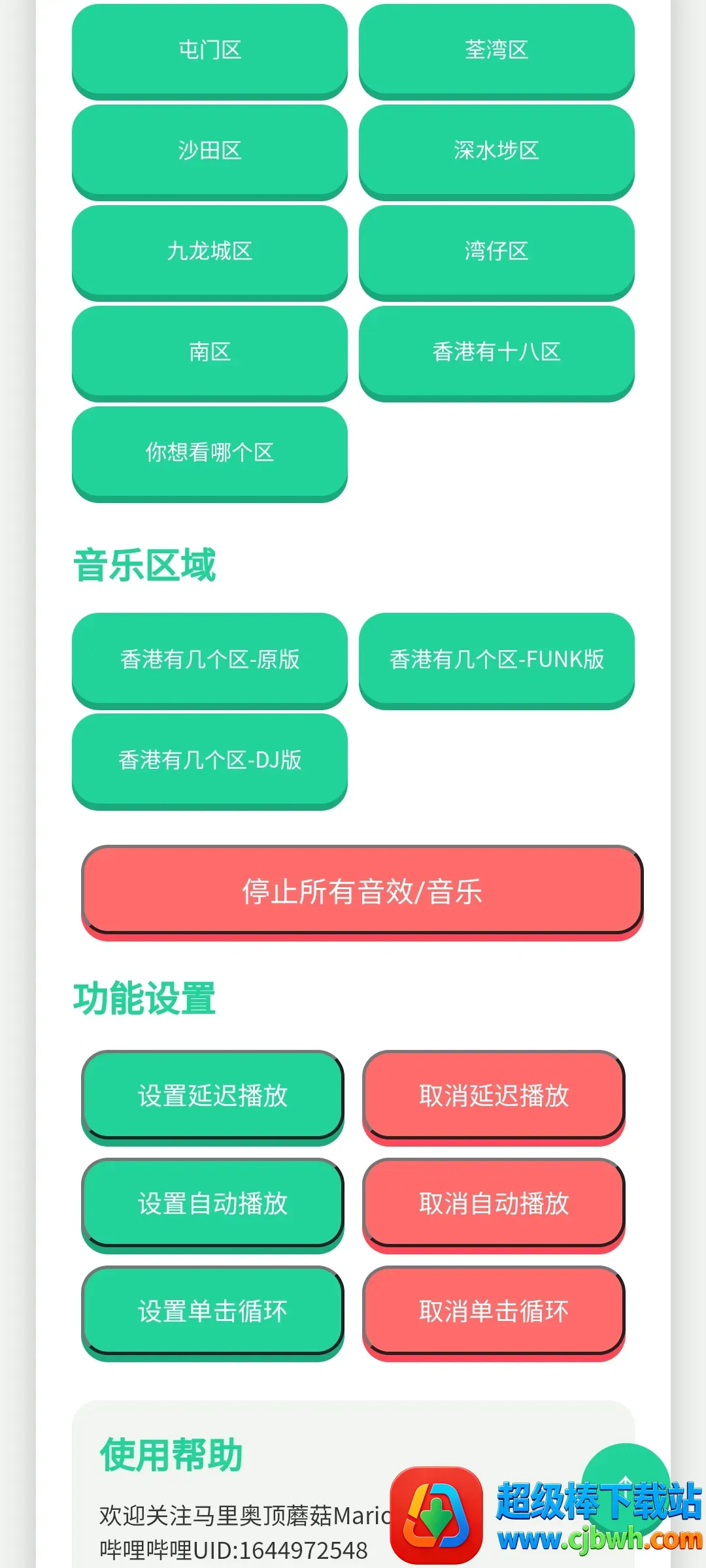Play the 屯门区 sound button
Screen dimensions: 706x1568
pyautogui.click(x=209, y=51)
